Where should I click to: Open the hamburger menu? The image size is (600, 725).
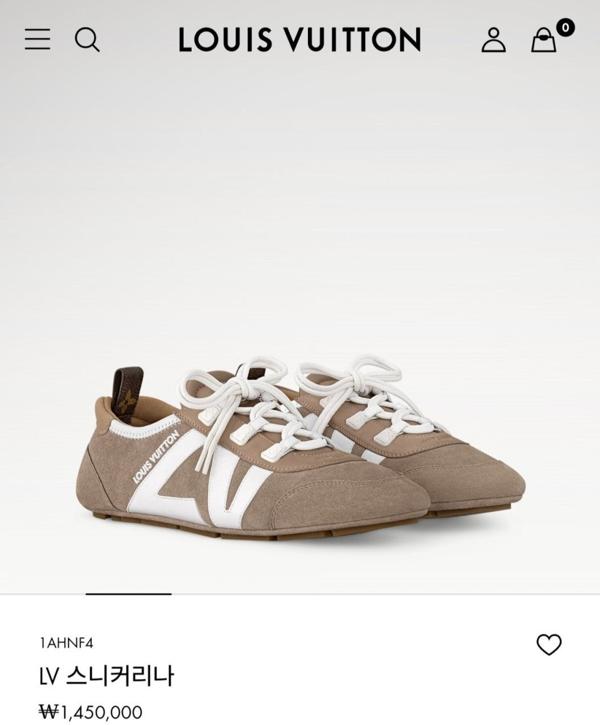pos(38,39)
